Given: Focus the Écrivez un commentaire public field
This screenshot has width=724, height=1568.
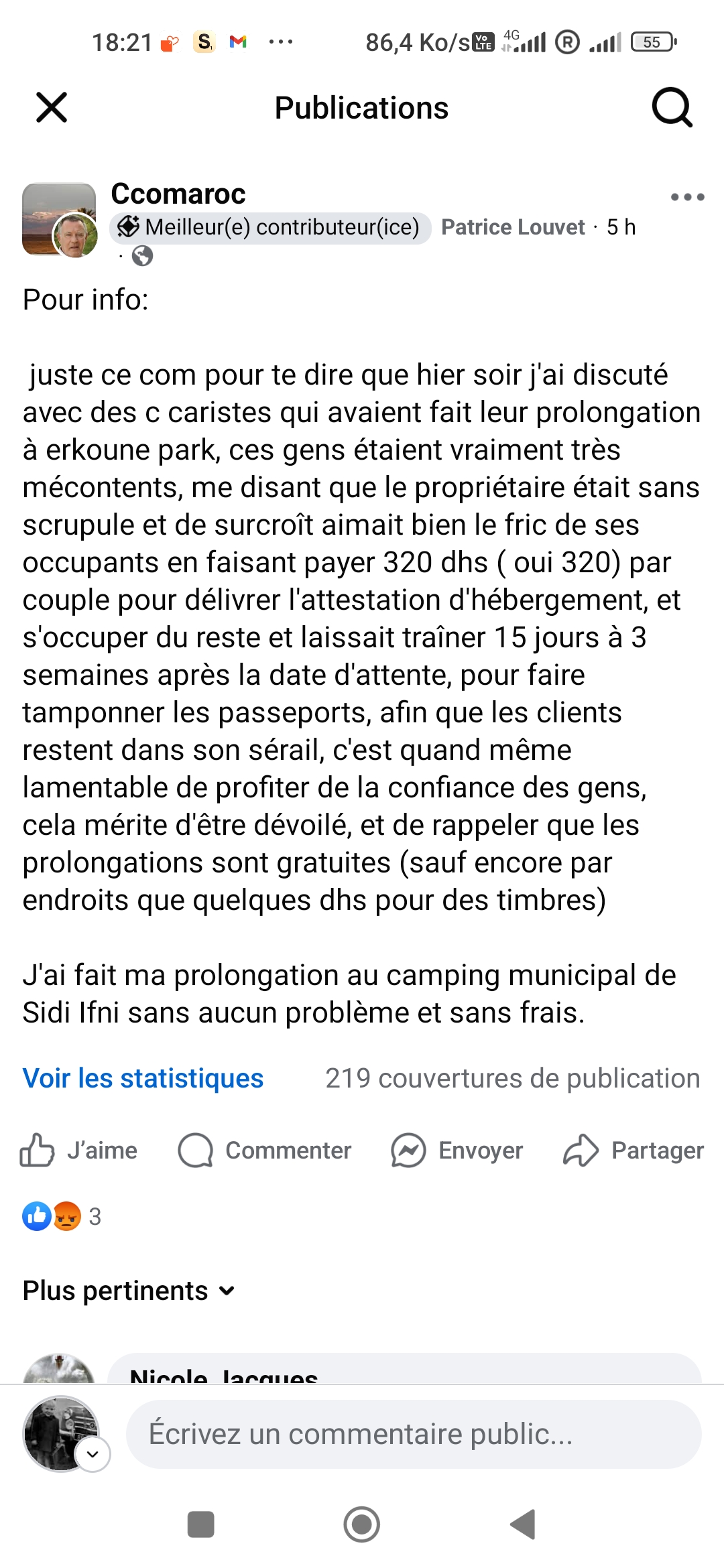Looking at the screenshot, I should click(414, 1434).
